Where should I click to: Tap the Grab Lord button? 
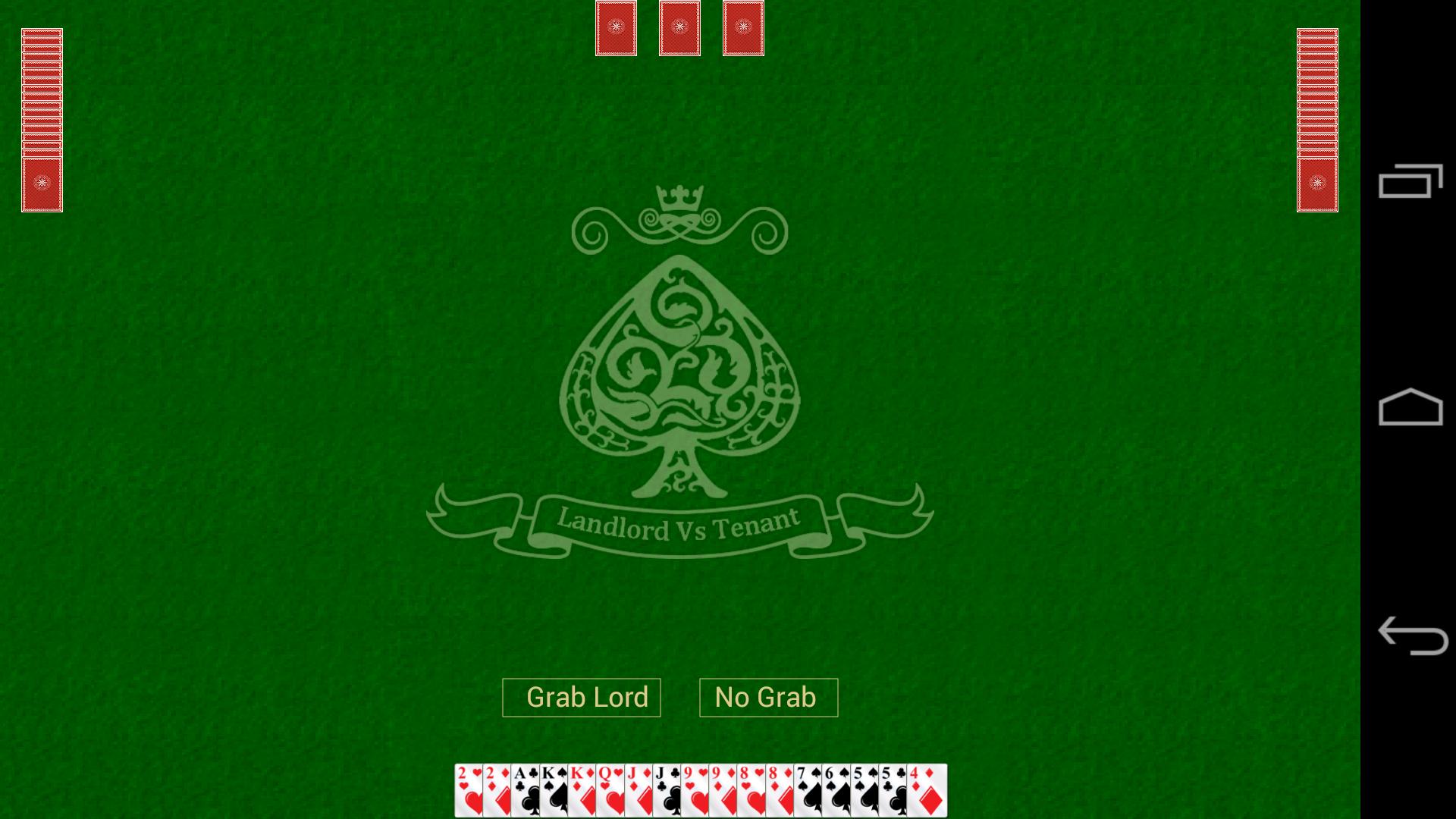(x=582, y=697)
